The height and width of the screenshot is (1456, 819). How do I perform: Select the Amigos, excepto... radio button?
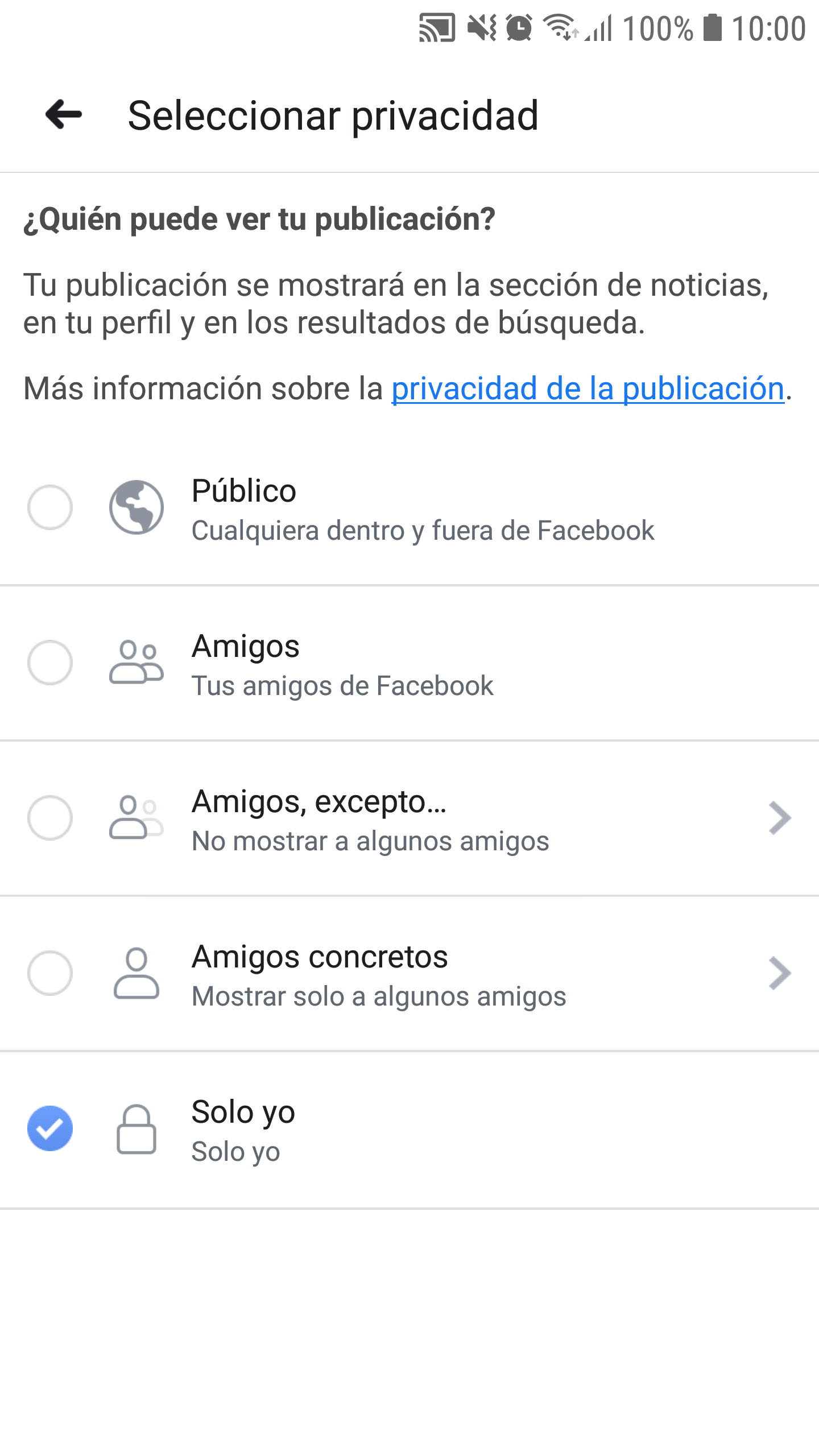50,818
